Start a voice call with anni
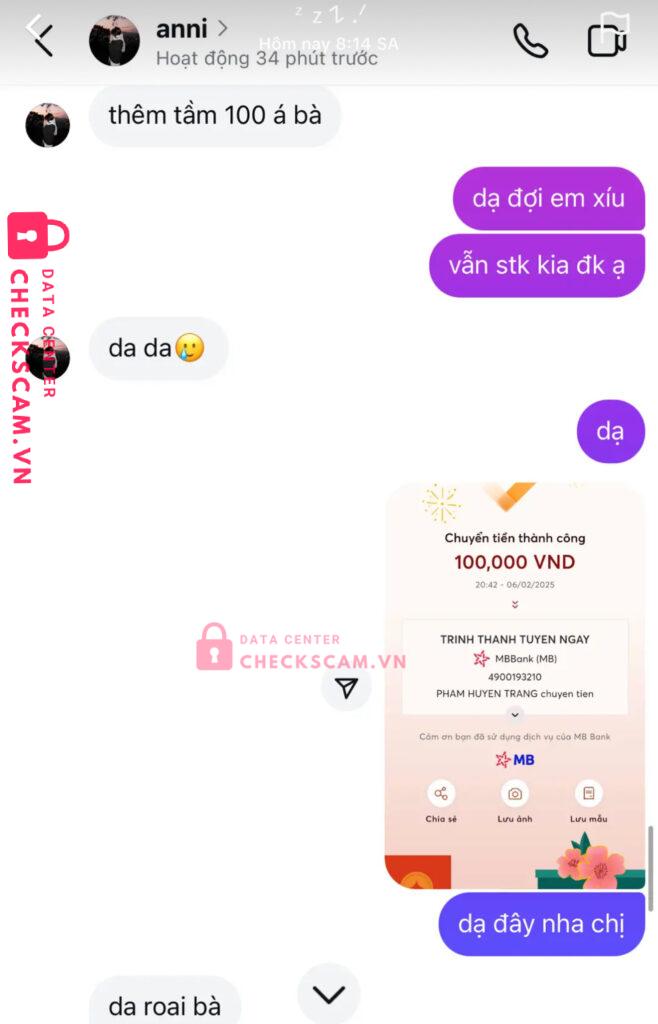This screenshot has height=1024, width=658. pyautogui.click(x=530, y=40)
